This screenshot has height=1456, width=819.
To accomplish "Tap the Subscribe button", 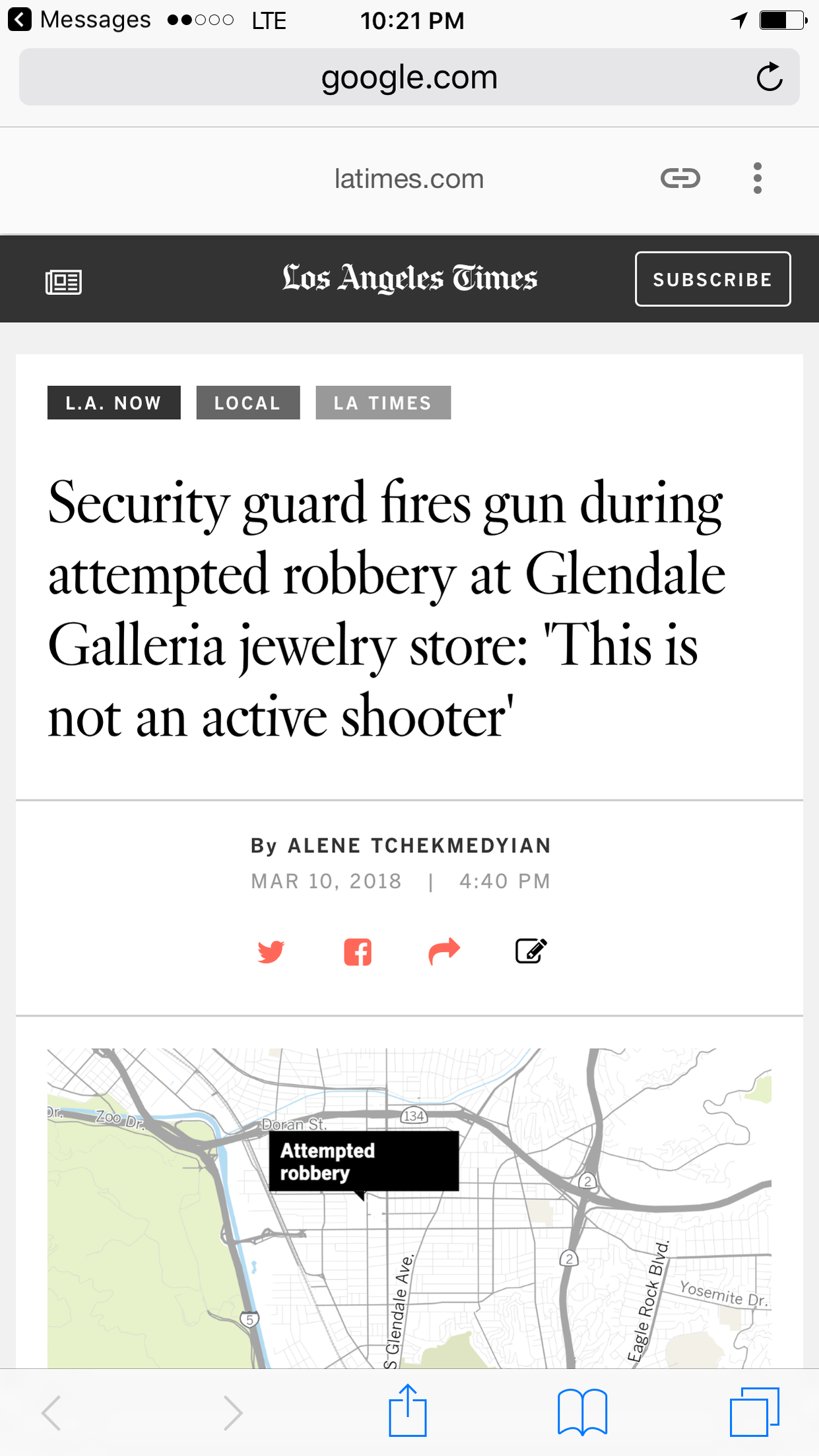I will point(712,279).
